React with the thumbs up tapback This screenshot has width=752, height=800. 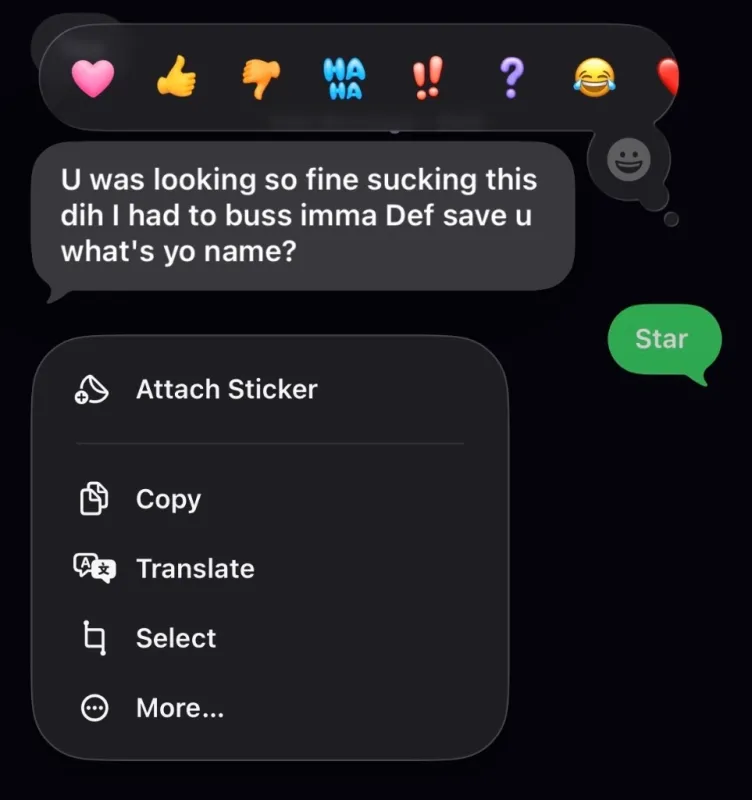click(176, 77)
